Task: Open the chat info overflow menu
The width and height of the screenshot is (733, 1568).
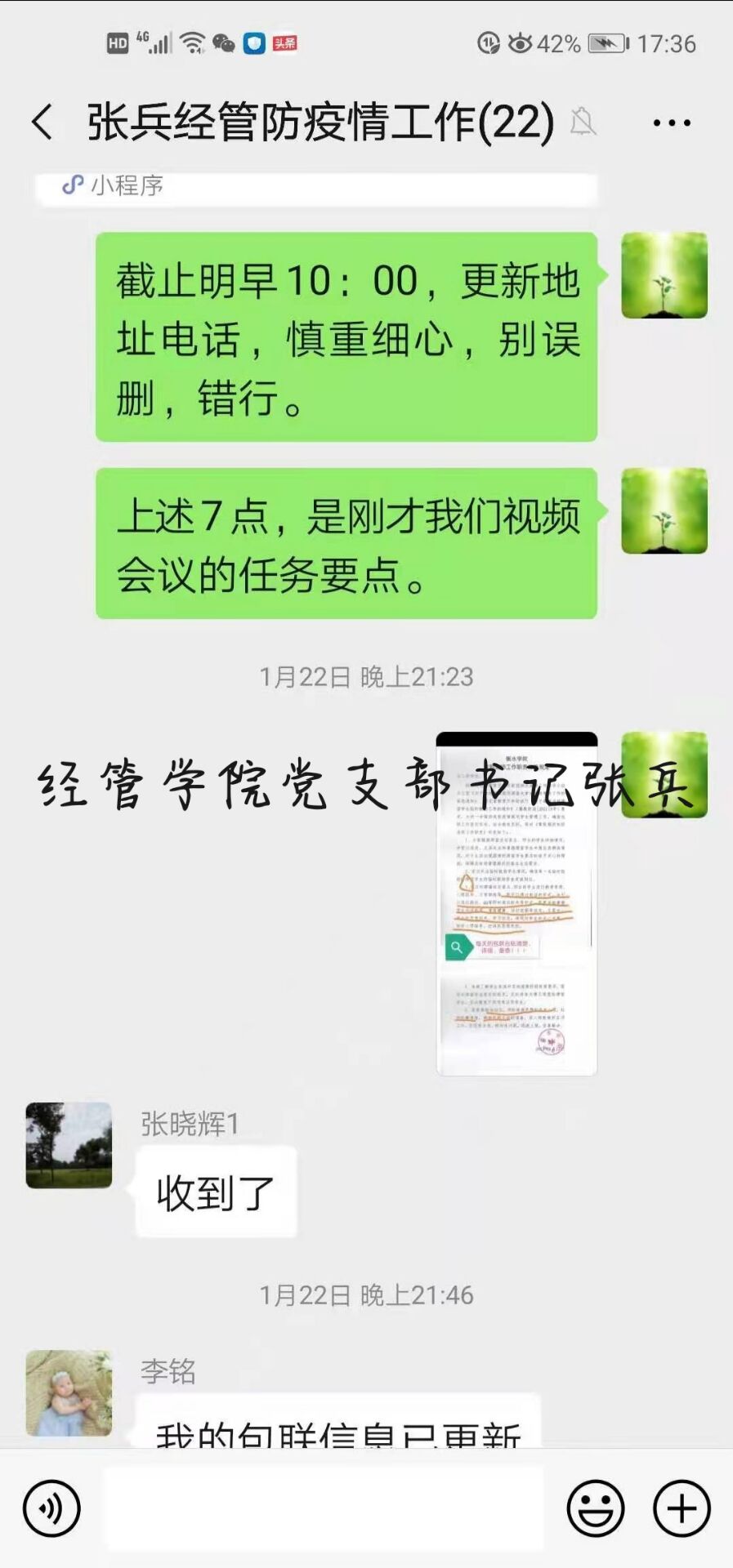Action: tap(671, 123)
